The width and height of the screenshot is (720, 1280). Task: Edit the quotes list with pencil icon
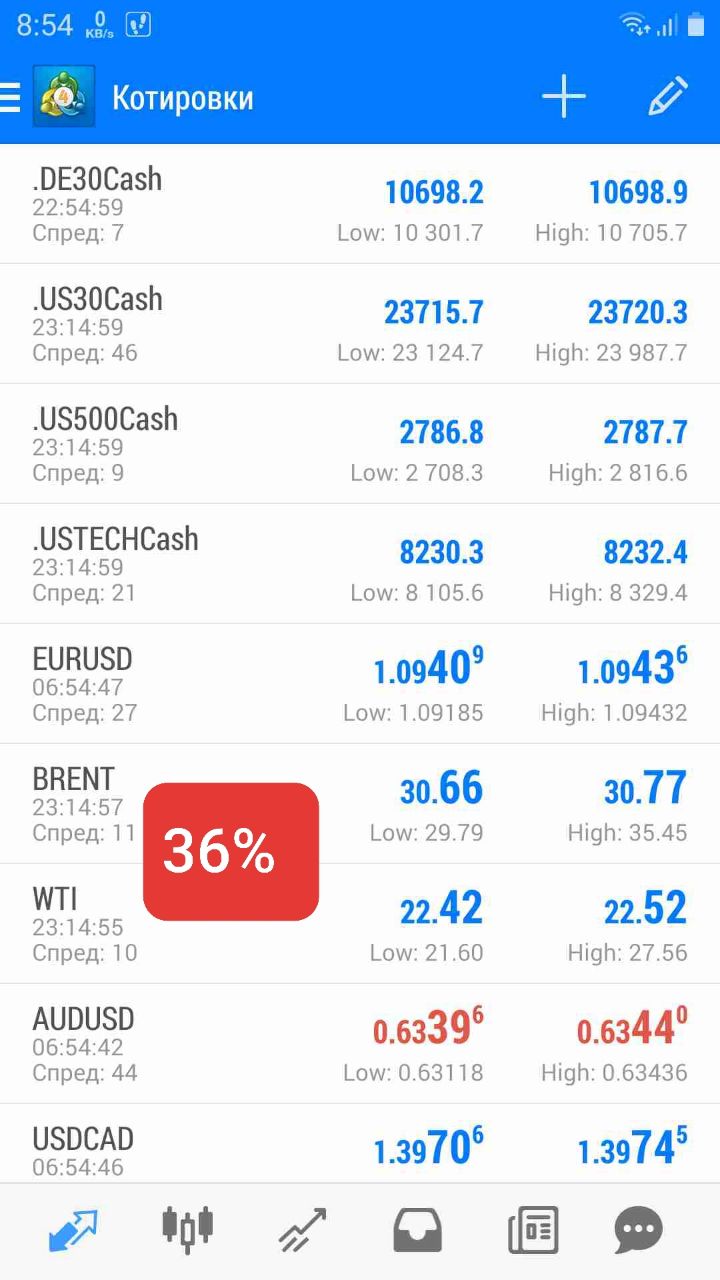tap(667, 97)
